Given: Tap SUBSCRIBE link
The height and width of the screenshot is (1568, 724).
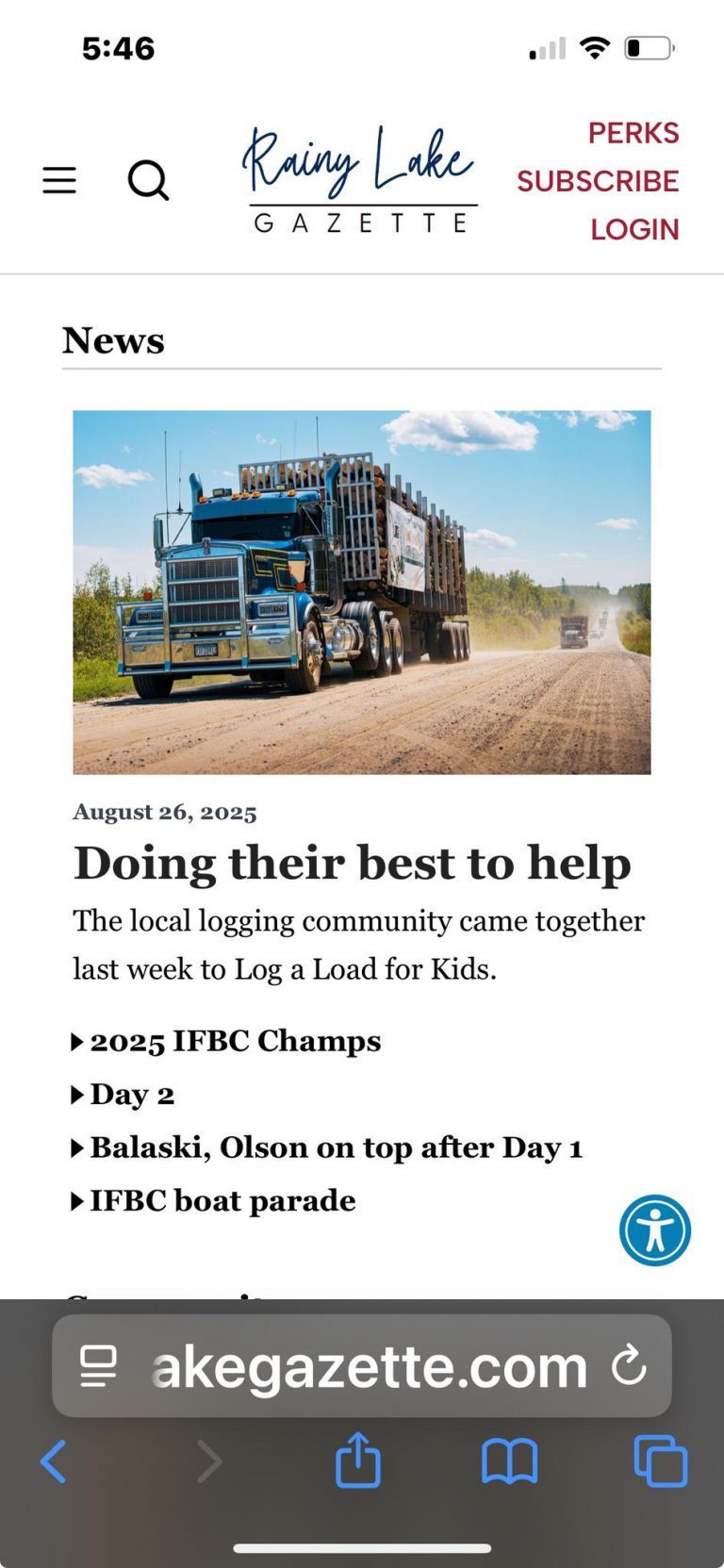Looking at the screenshot, I should click(x=597, y=181).
